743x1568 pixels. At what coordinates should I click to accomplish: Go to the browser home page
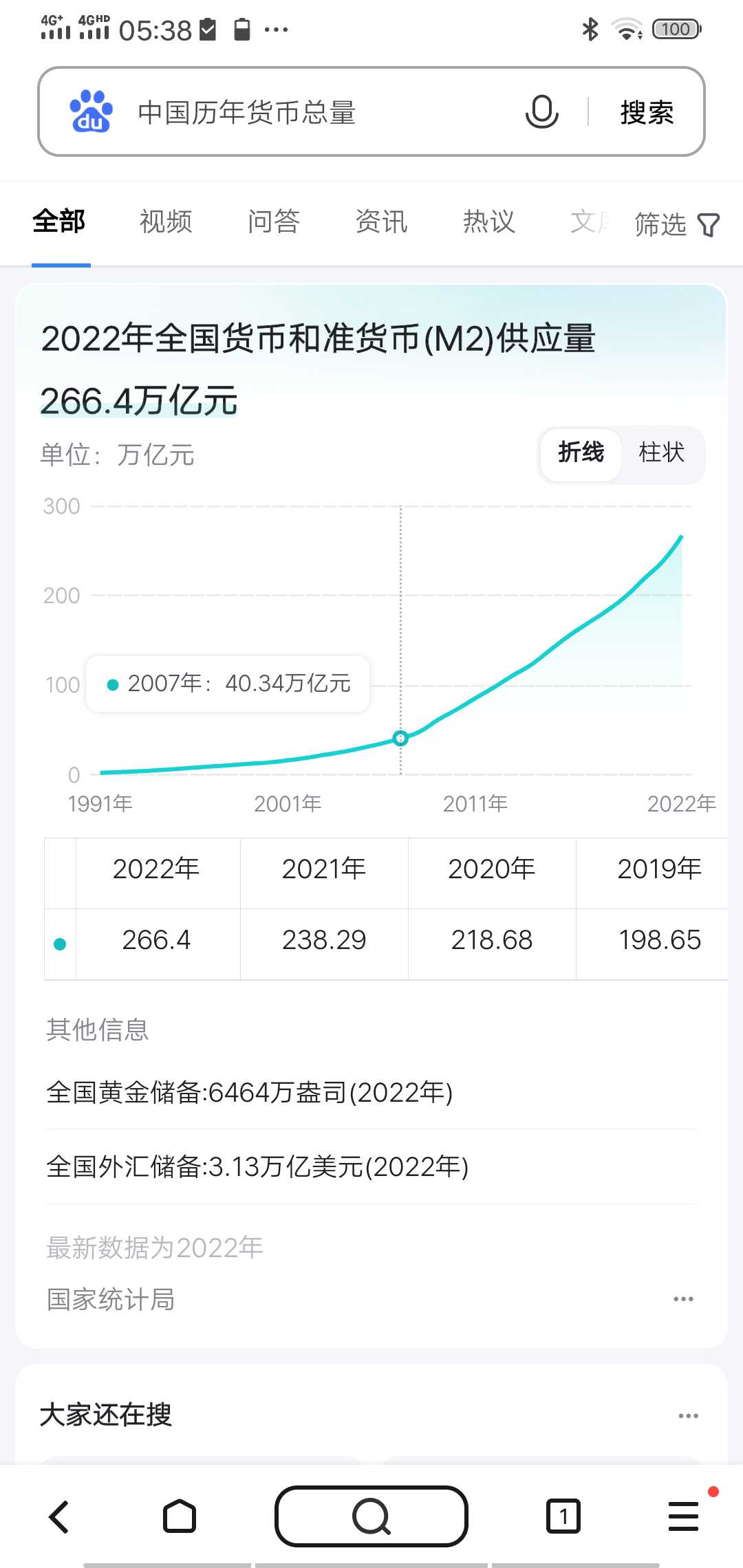coord(180,1516)
